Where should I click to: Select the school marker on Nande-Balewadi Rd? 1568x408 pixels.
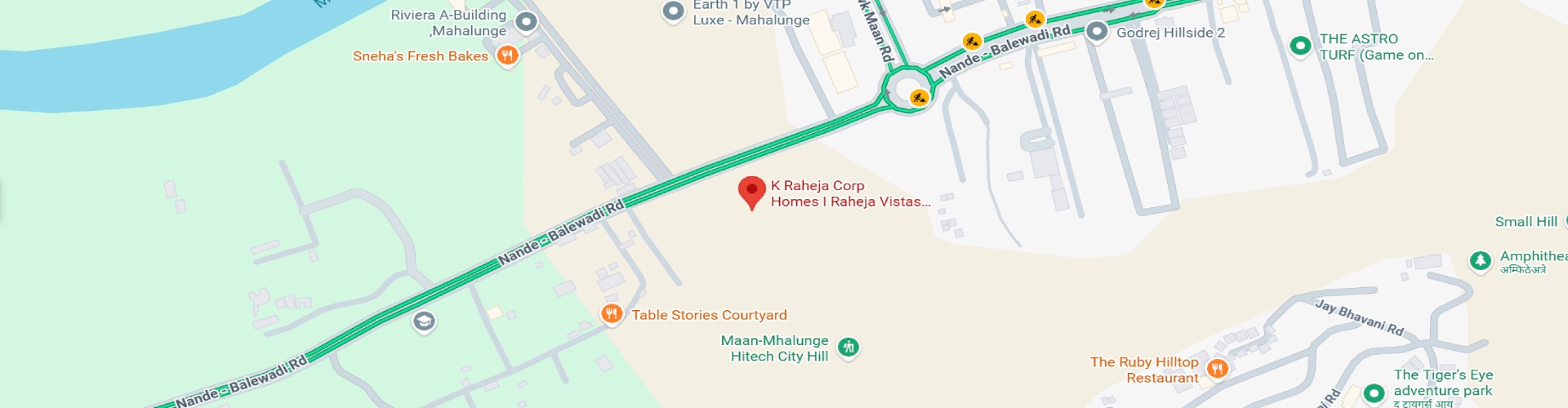click(x=423, y=321)
